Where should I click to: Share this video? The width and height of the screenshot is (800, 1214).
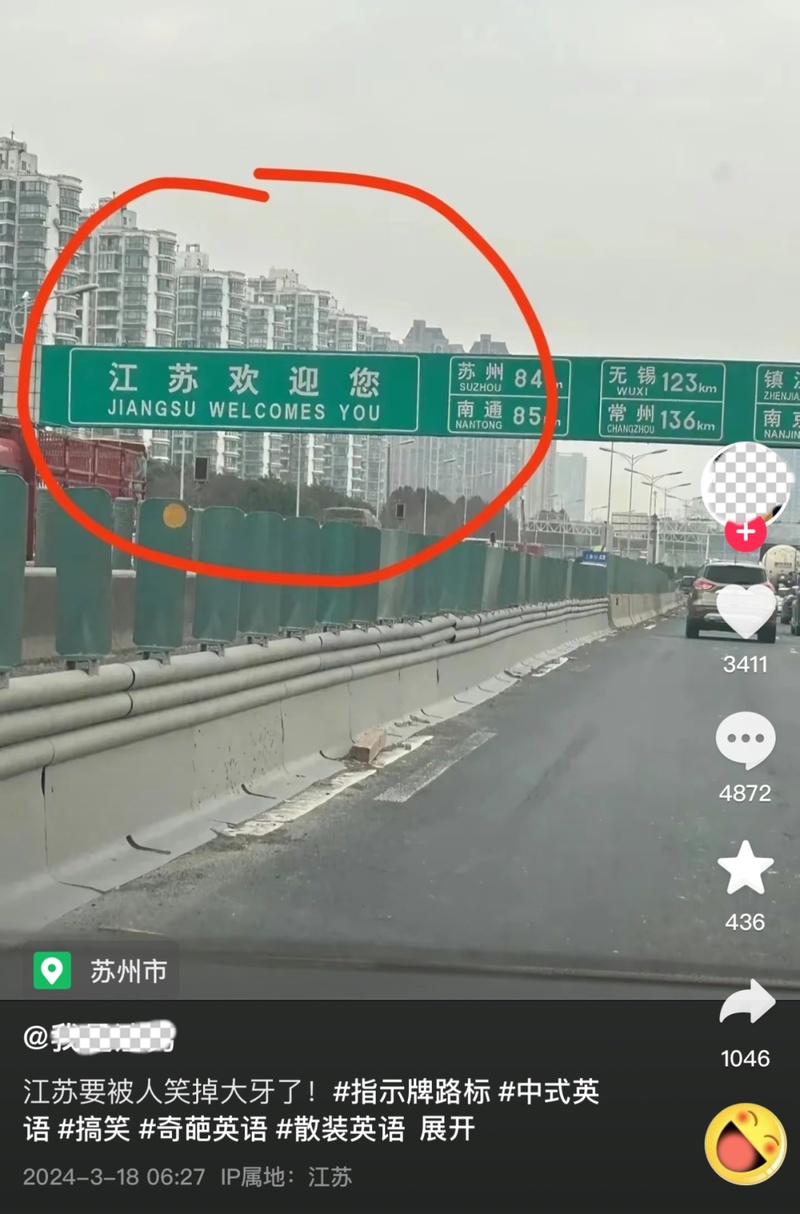coord(746,1003)
